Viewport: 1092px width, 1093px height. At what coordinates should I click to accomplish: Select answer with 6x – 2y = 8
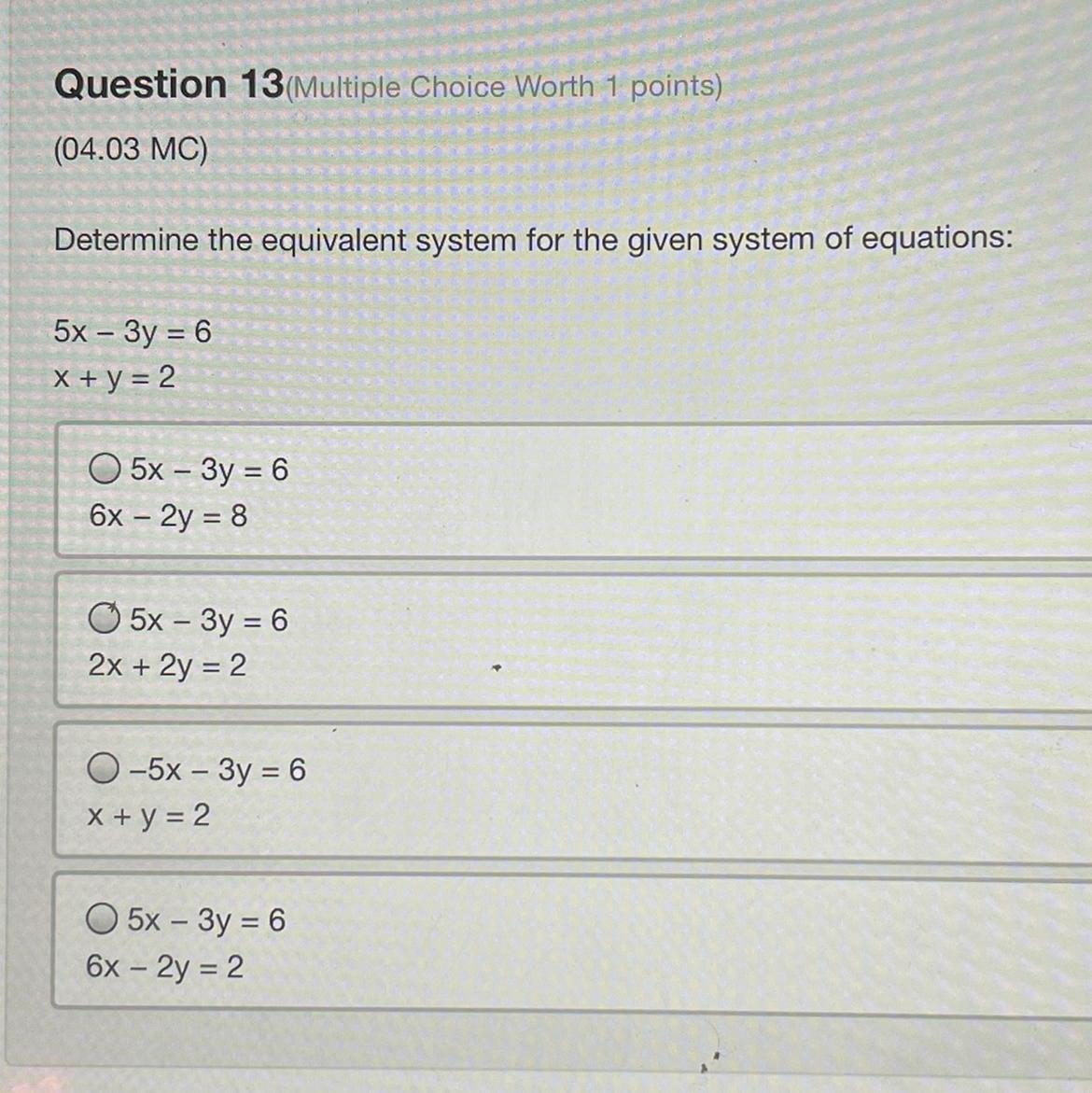tap(105, 469)
